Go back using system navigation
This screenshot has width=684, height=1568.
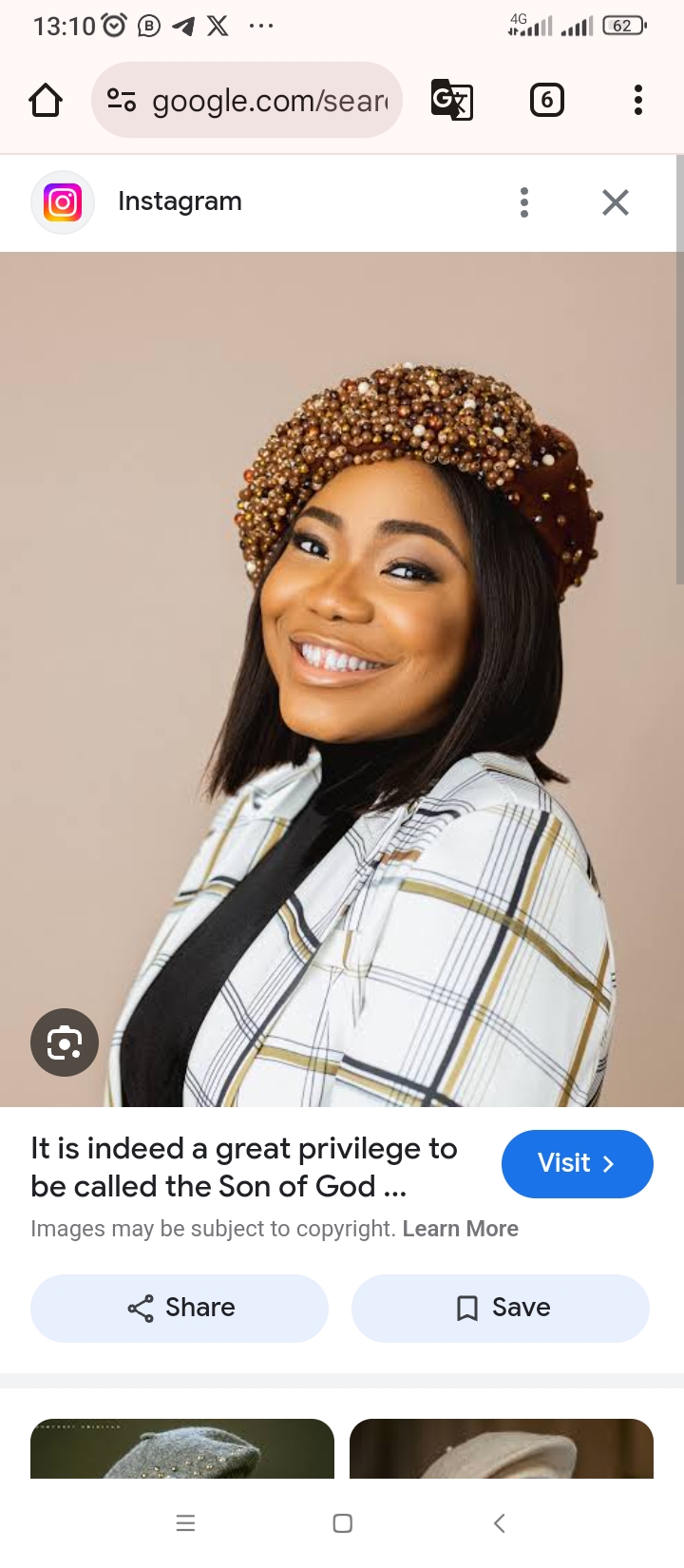(500, 1523)
